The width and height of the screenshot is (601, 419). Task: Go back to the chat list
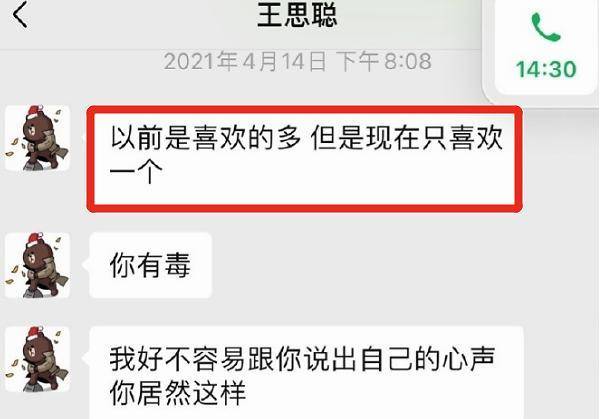pos(21,17)
